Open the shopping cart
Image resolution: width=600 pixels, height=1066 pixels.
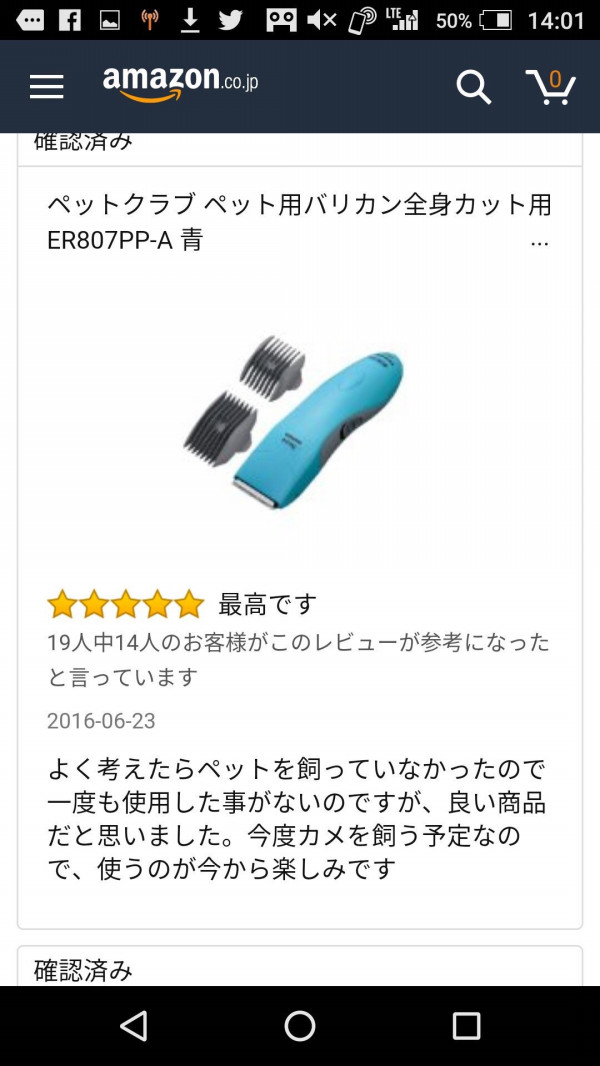(x=551, y=86)
